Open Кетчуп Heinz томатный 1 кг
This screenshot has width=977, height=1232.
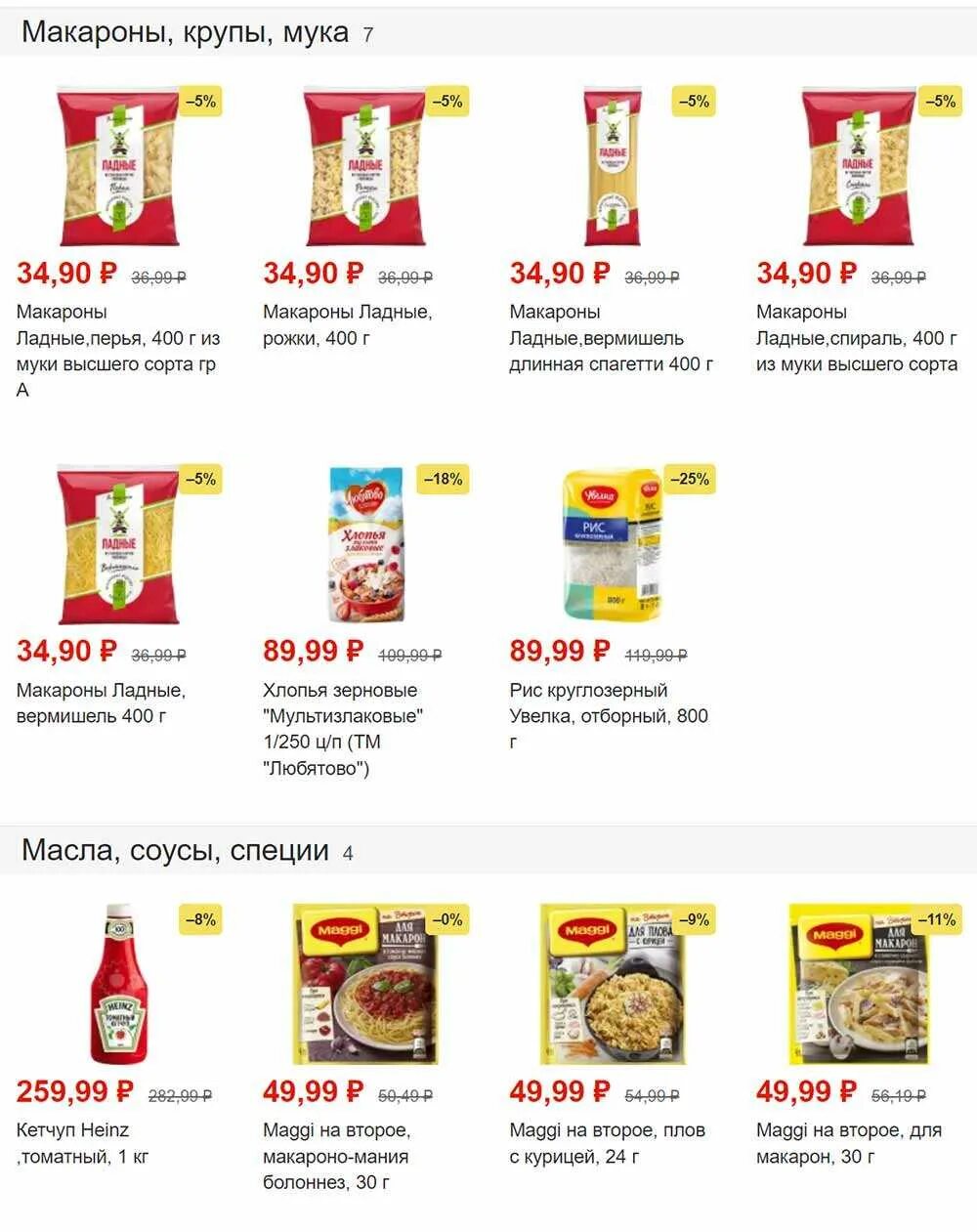tap(119, 985)
